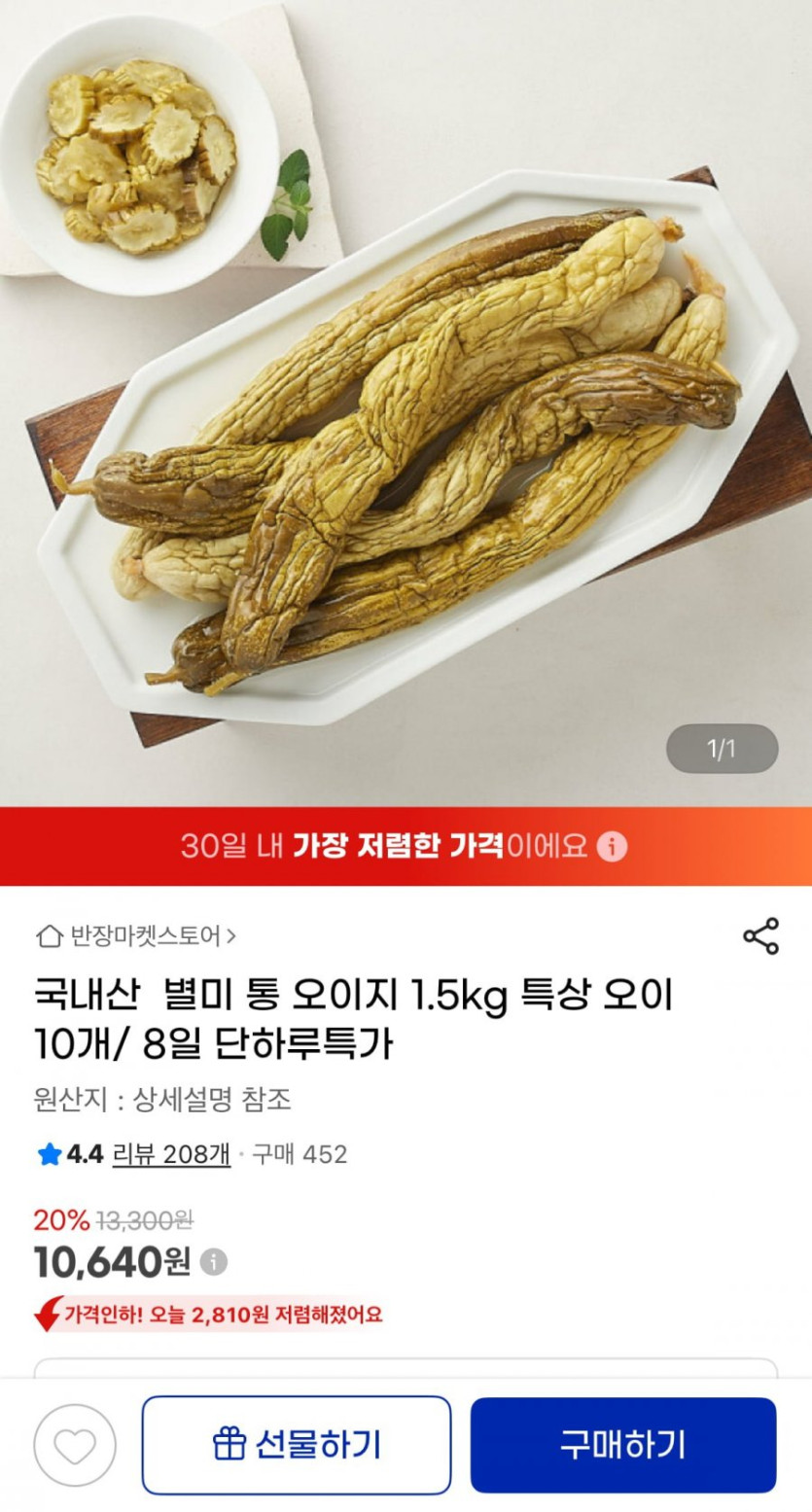Tap 선물하기 to send as gift
This screenshot has width=812, height=1512.
(x=297, y=1445)
